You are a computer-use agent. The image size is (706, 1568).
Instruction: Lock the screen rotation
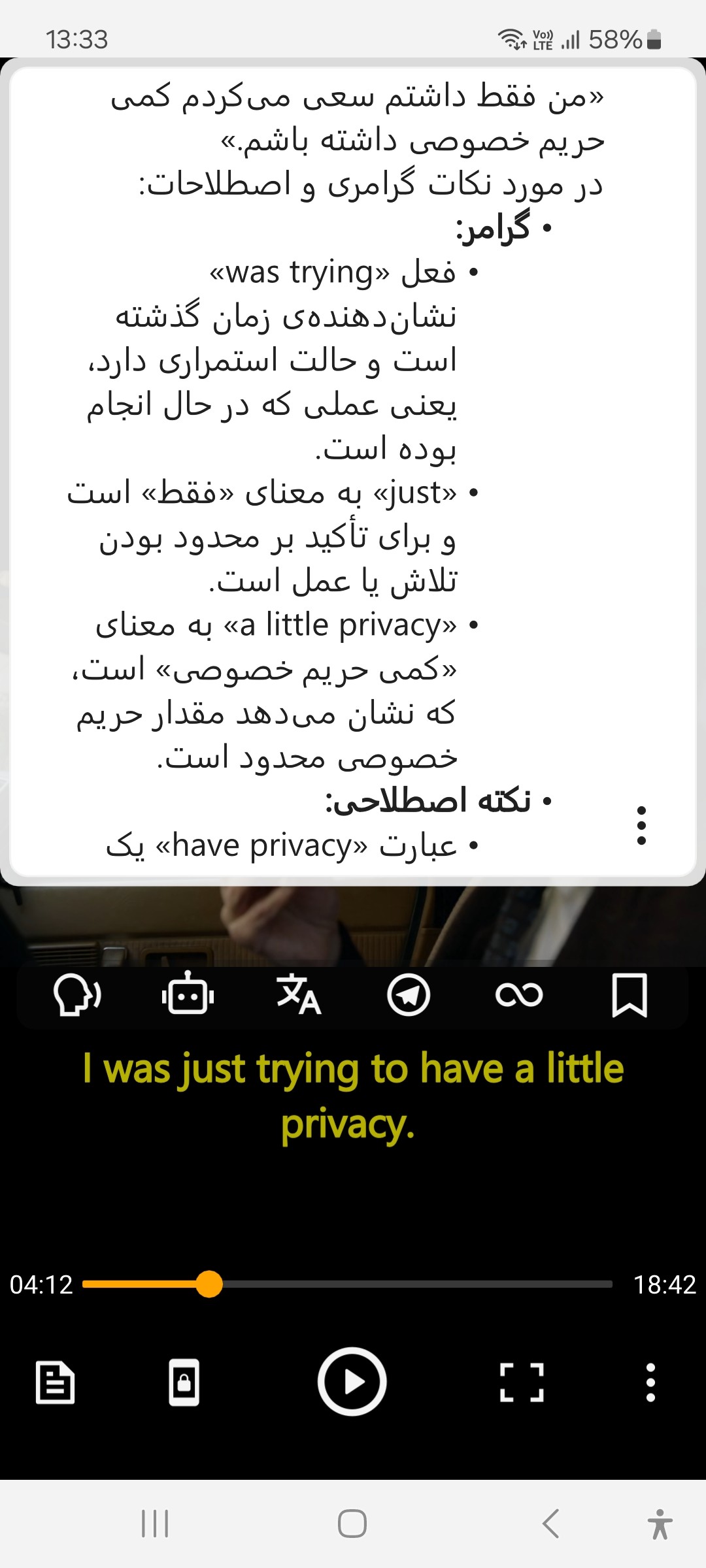pos(184,1382)
